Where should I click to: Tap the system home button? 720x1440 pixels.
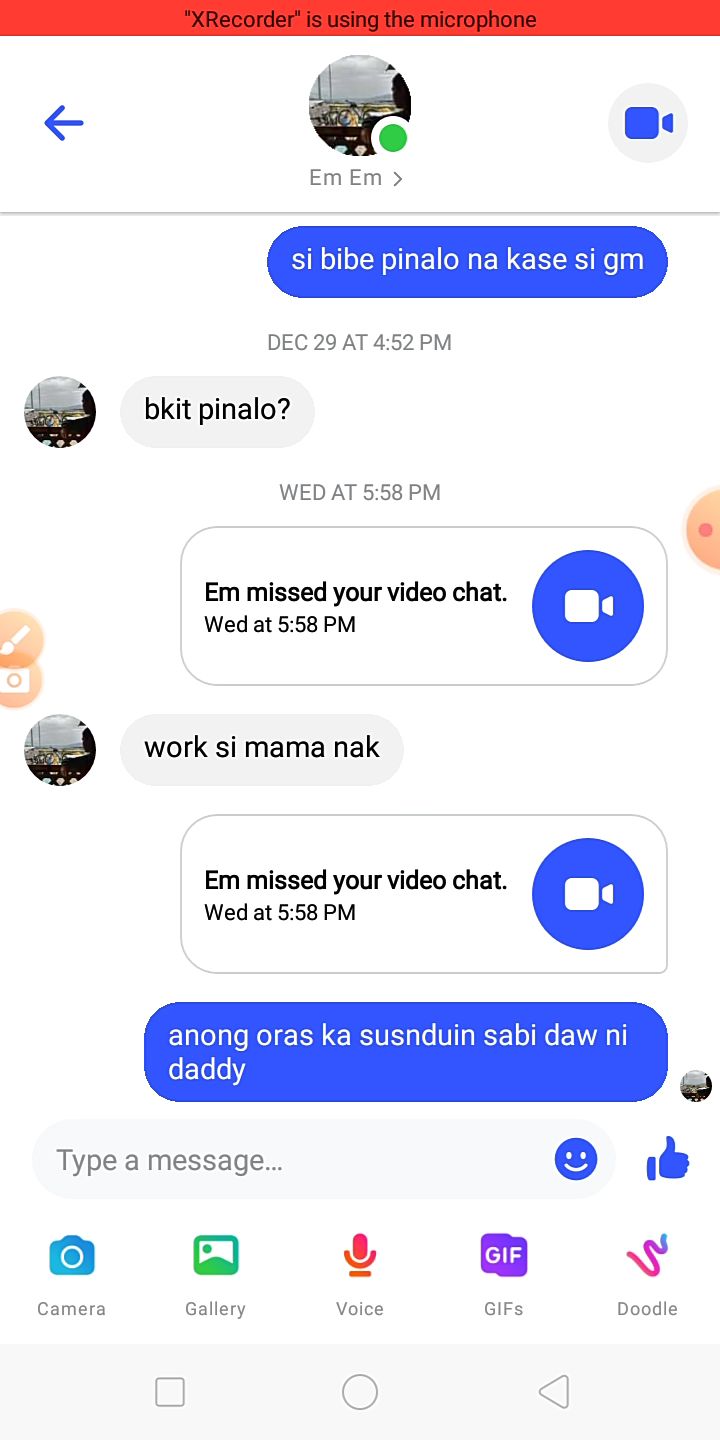click(360, 1391)
